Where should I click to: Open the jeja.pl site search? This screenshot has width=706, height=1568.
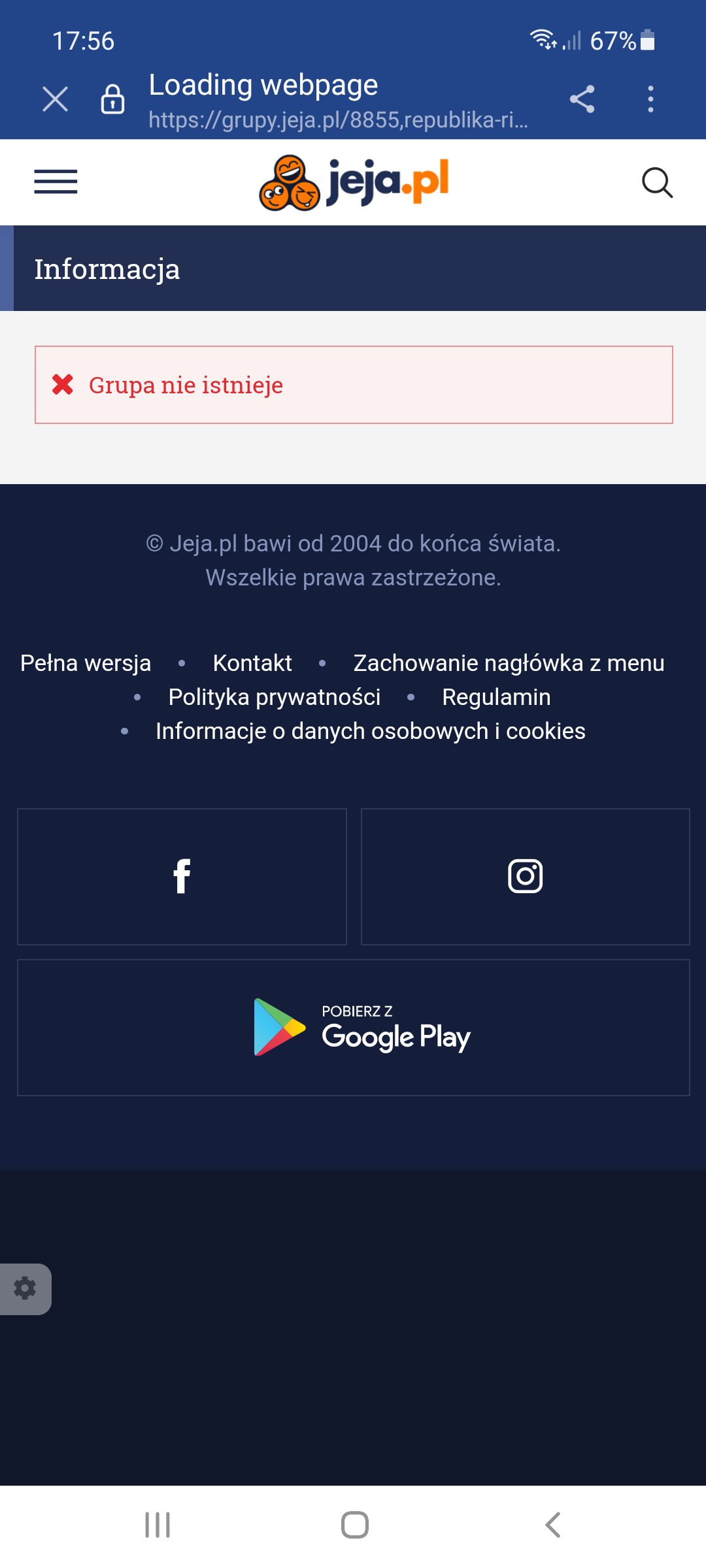coord(657,182)
